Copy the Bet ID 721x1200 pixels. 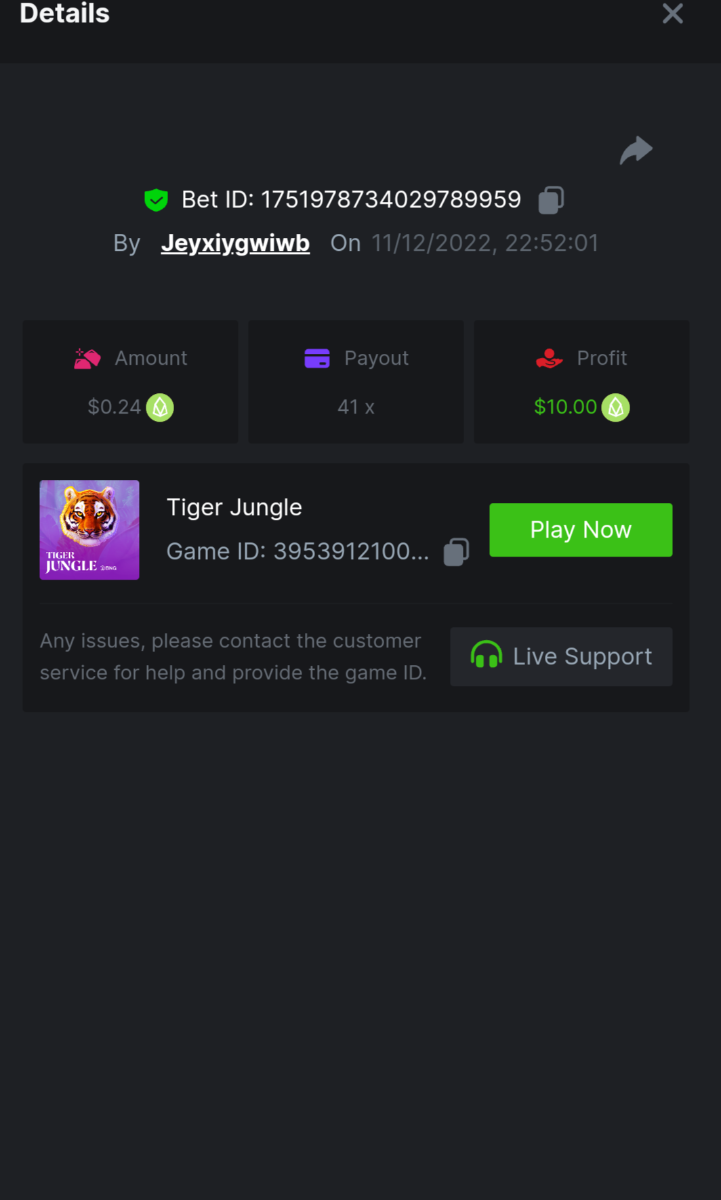551,200
